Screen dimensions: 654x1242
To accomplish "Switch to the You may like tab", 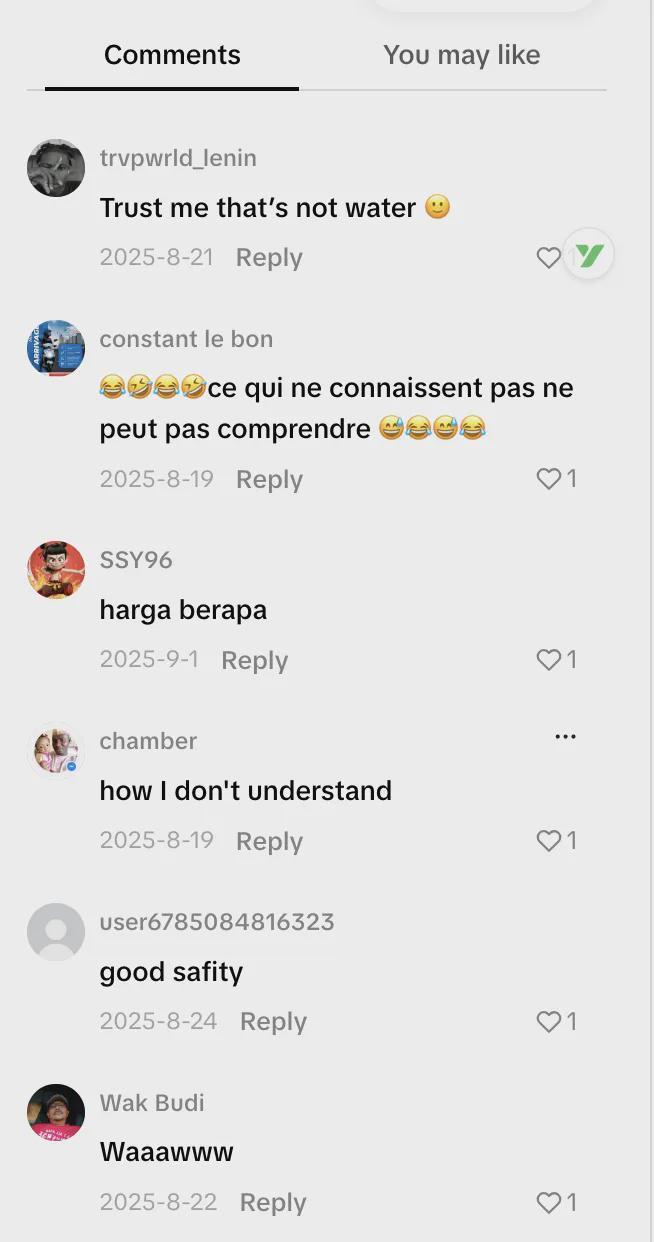I will 461,55.
